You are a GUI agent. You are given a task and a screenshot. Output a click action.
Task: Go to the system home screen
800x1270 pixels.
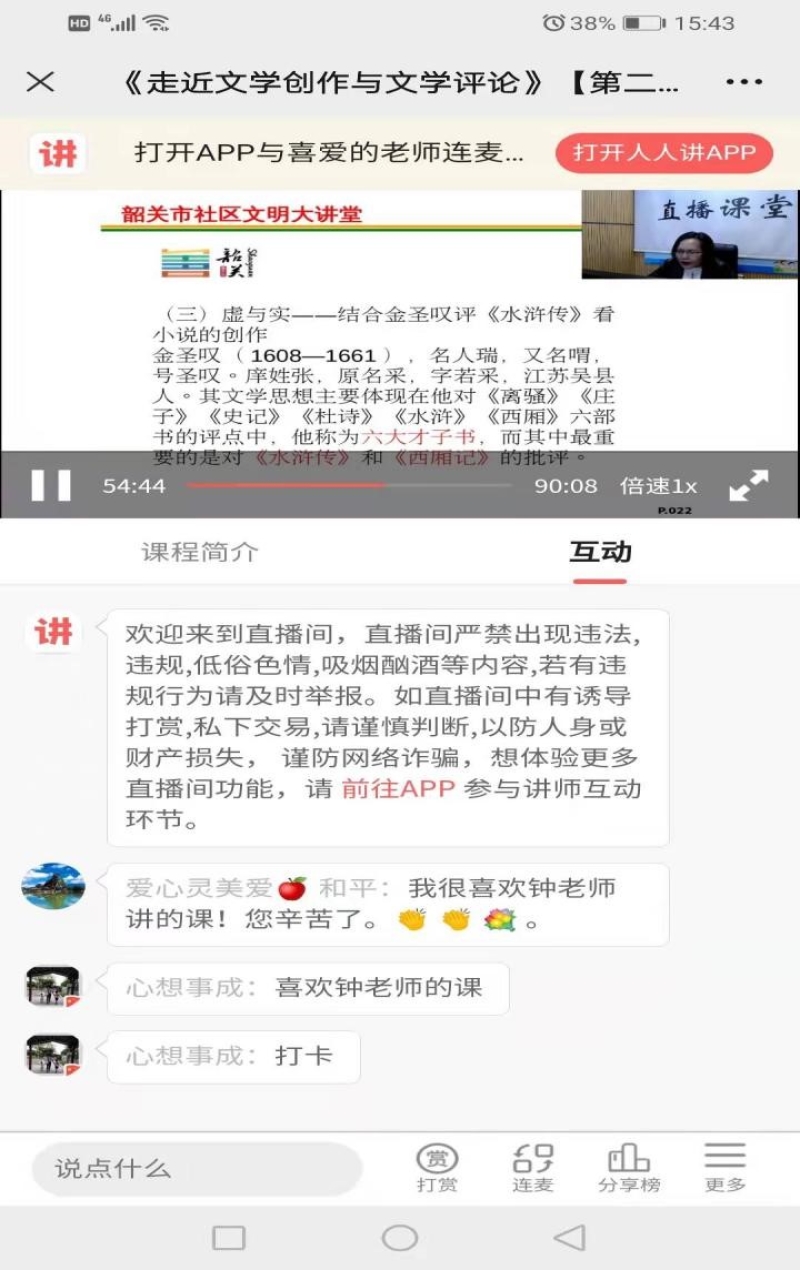[400, 1238]
